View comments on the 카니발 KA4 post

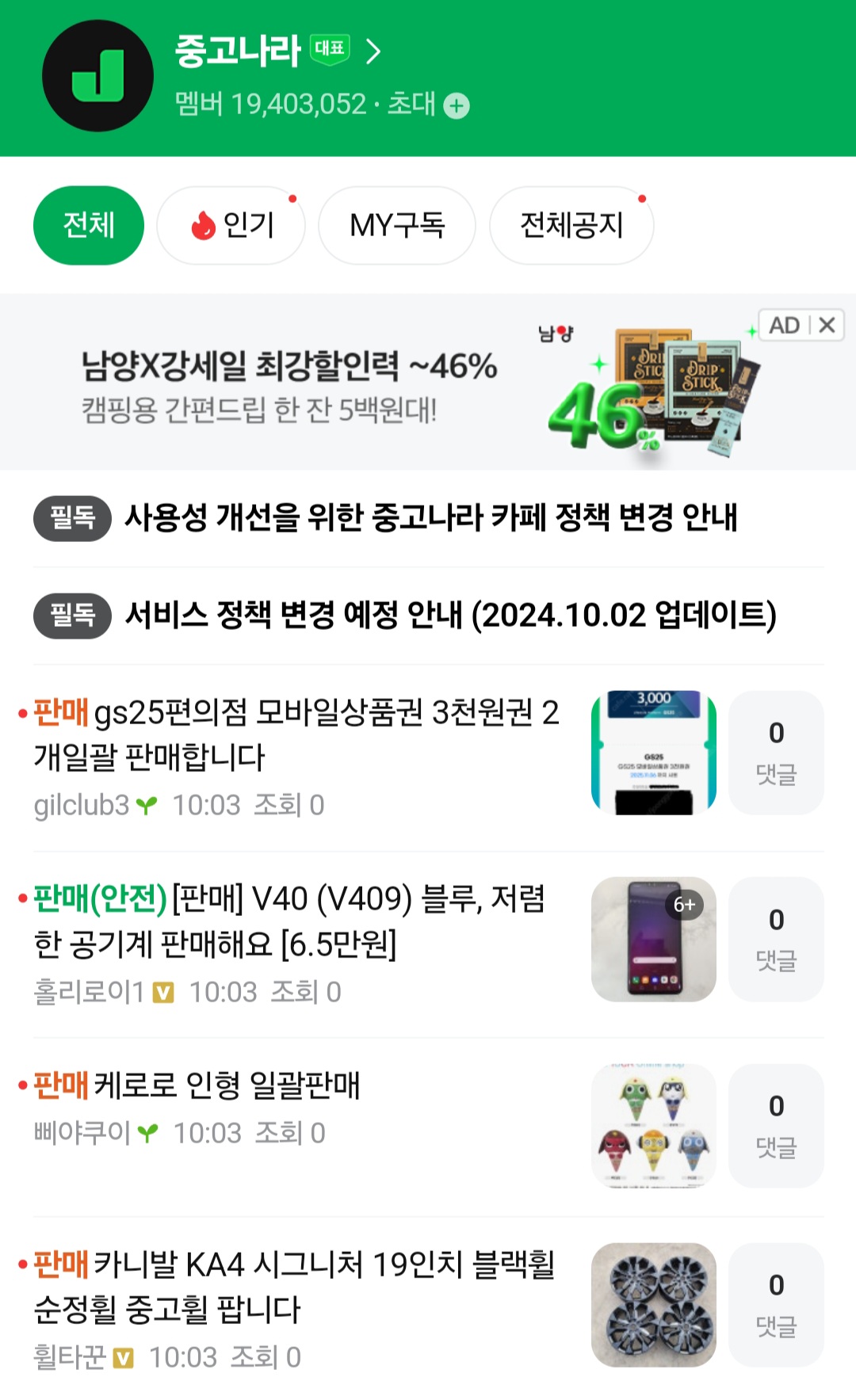click(x=776, y=1304)
